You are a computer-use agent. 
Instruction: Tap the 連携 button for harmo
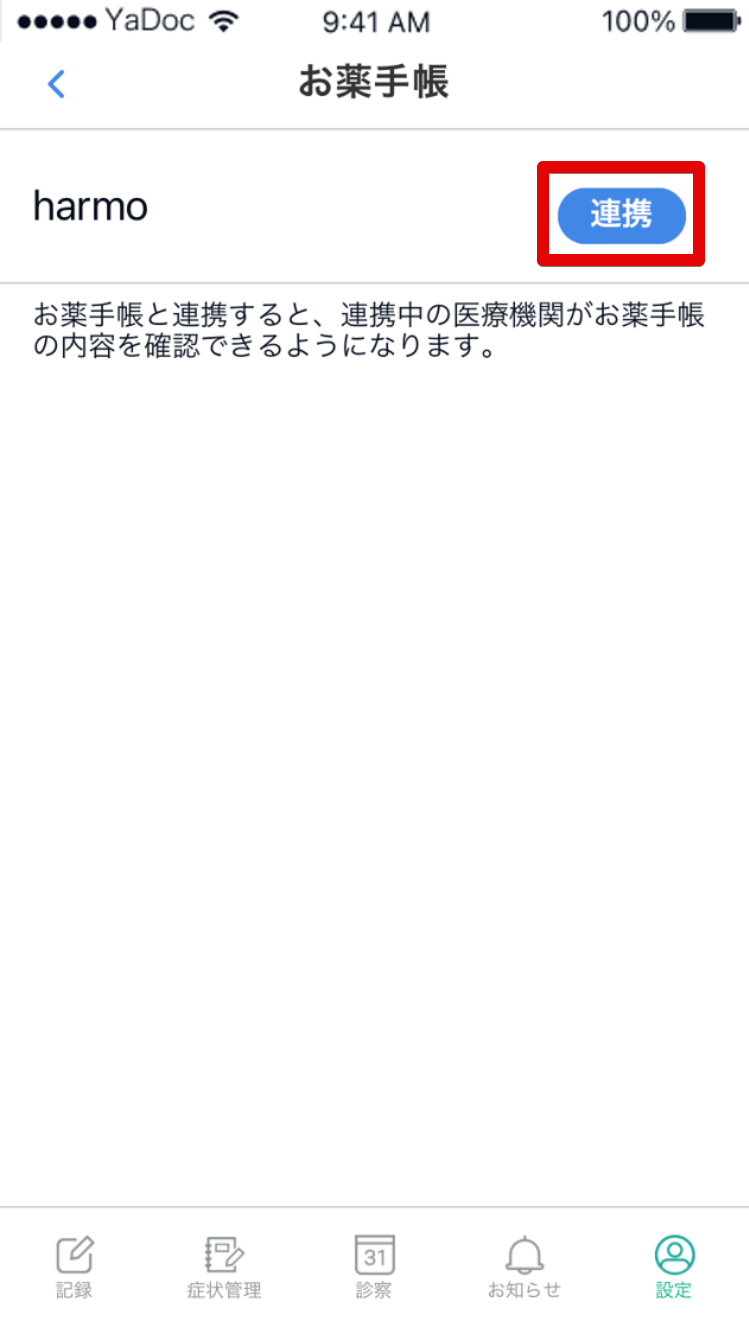[621, 215]
